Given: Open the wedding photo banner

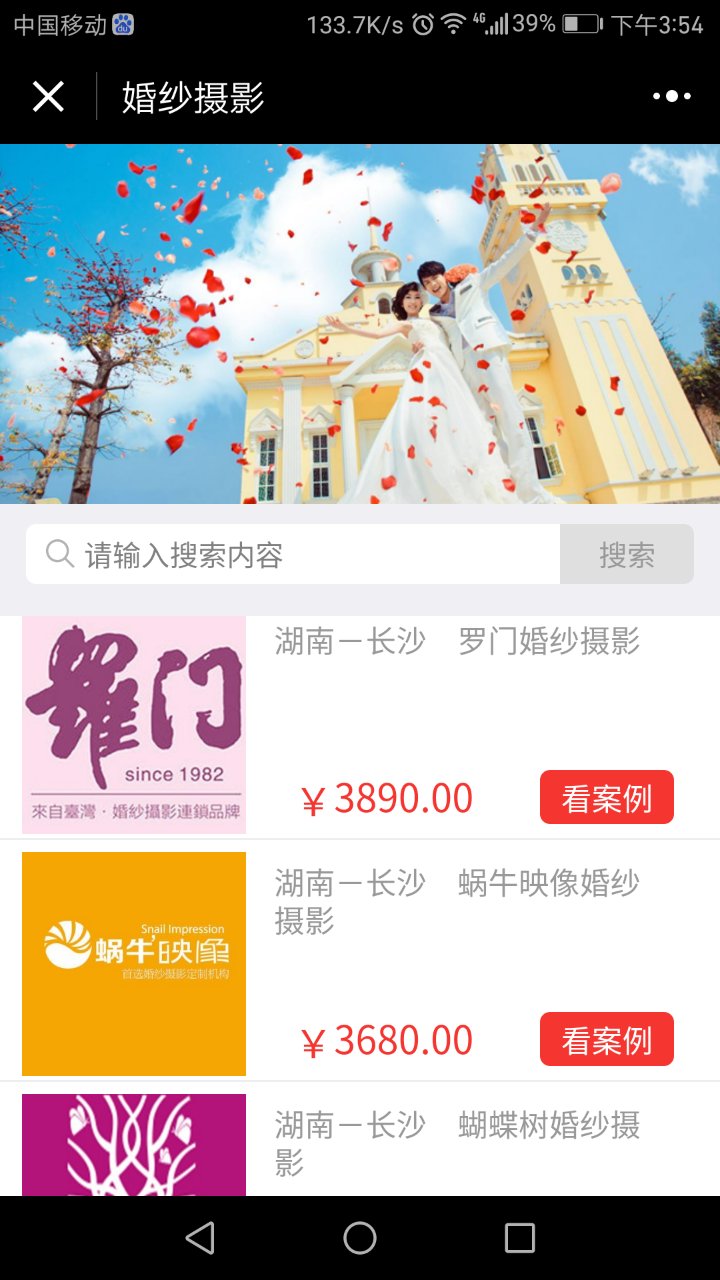Looking at the screenshot, I should point(360,323).
